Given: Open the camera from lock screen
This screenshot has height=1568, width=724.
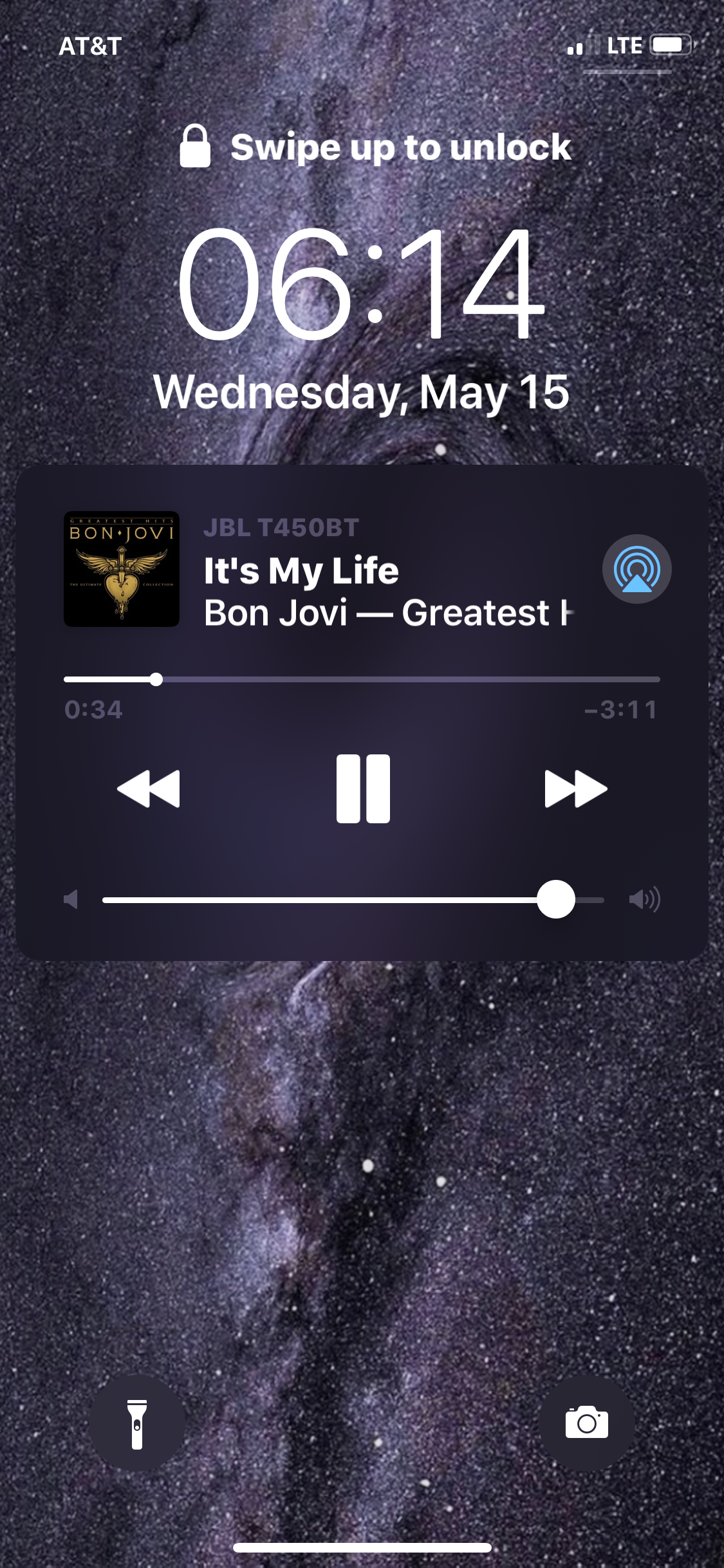Looking at the screenshot, I should tap(586, 1424).
